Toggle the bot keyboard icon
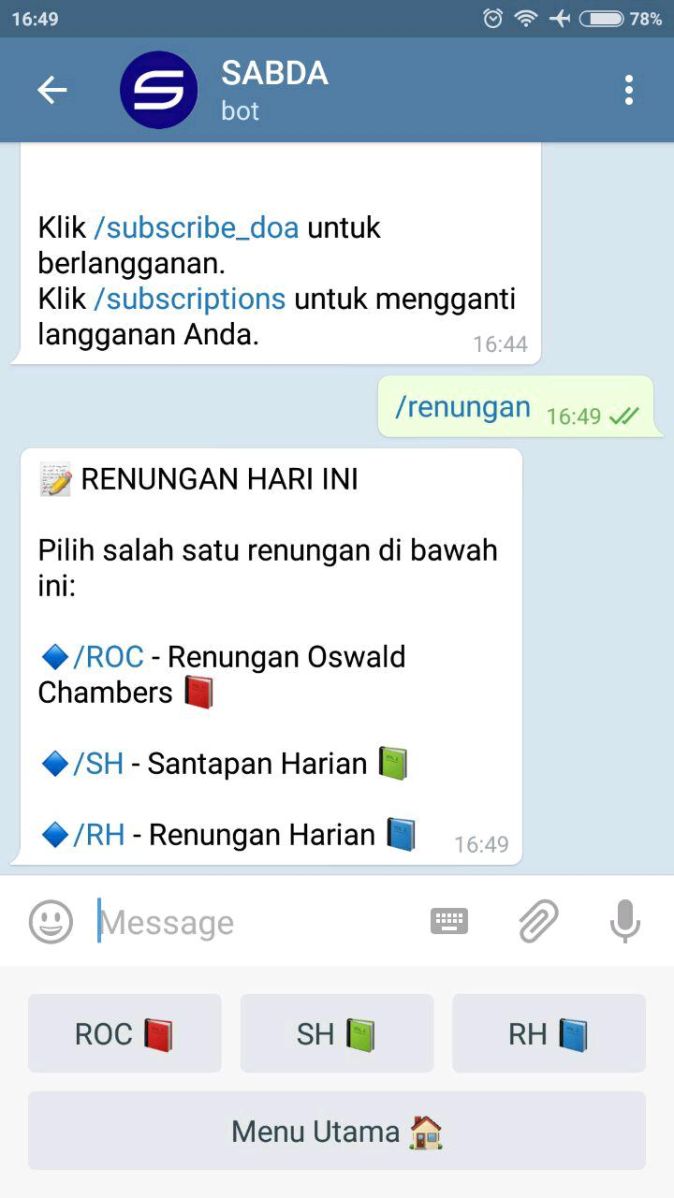Screen dimensions: 674x1198 pyautogui.click(x=449, y=921)
